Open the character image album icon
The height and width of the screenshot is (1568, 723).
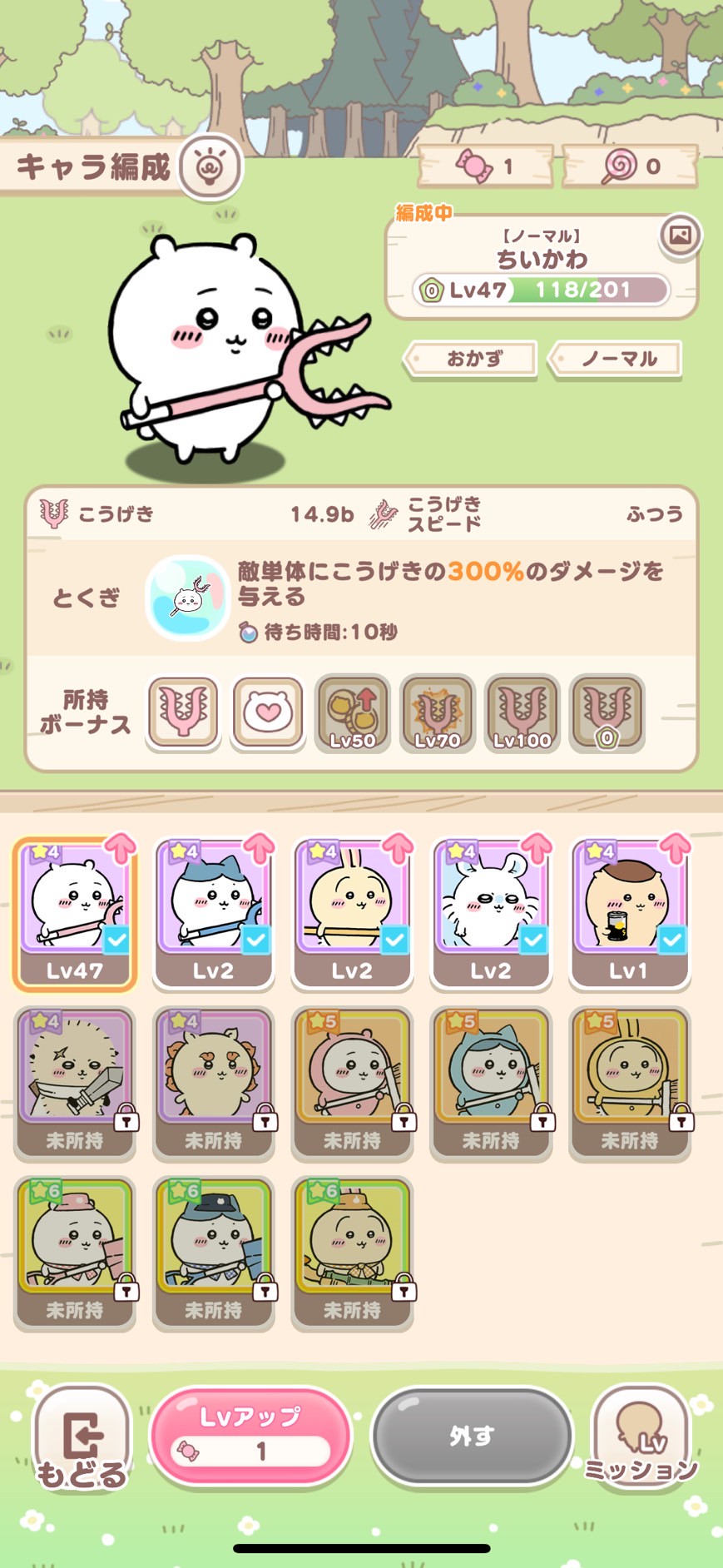pos(681,234)
